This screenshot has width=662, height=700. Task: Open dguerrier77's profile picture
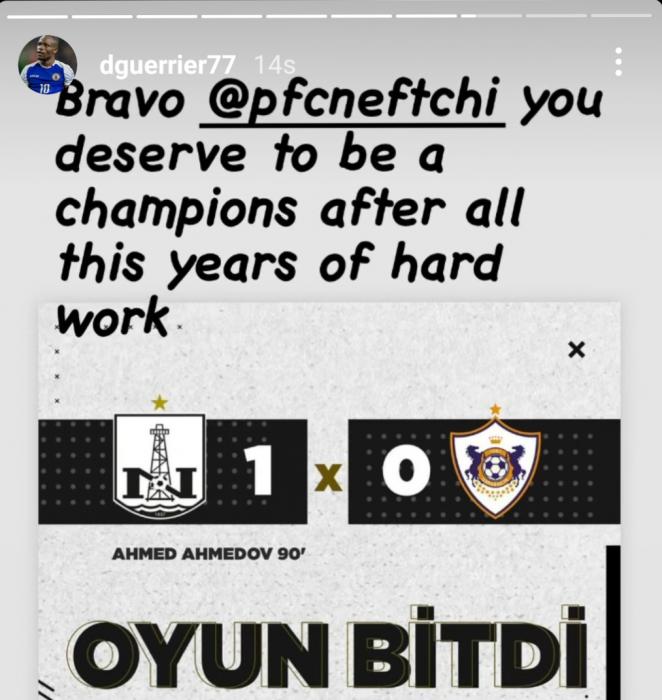(x=47, y=66)
